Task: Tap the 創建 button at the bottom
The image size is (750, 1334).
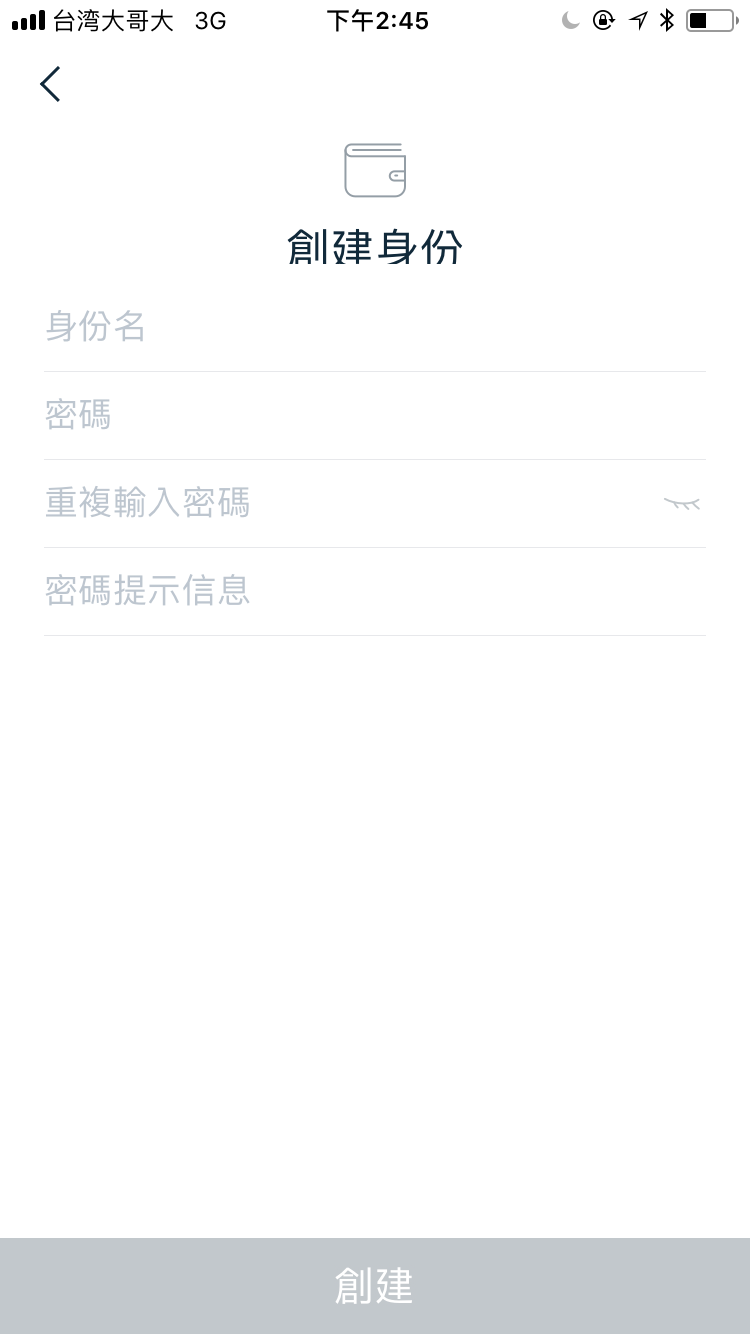Action: click(x=375, y=1286)
